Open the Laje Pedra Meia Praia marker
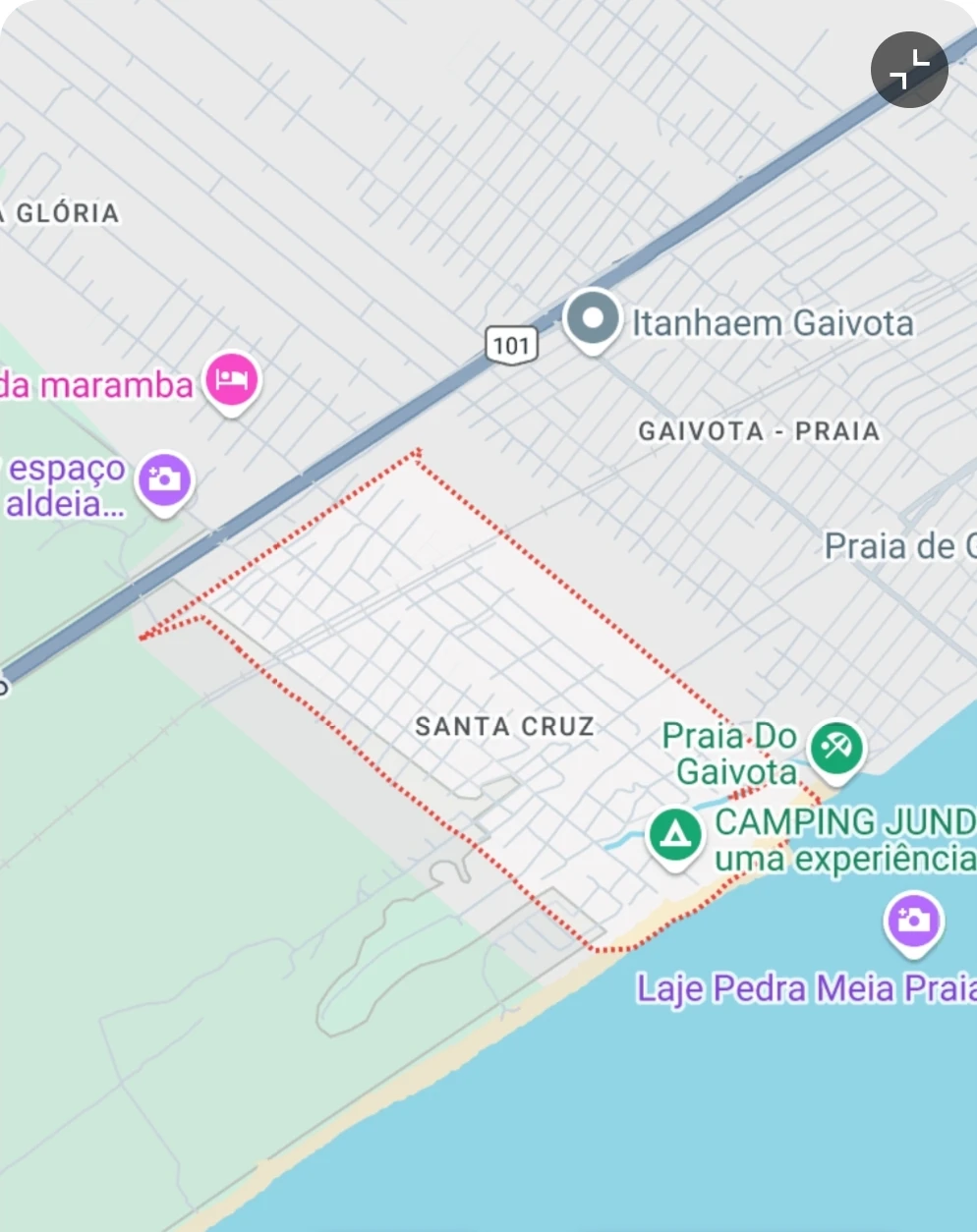 pos(913,921)
